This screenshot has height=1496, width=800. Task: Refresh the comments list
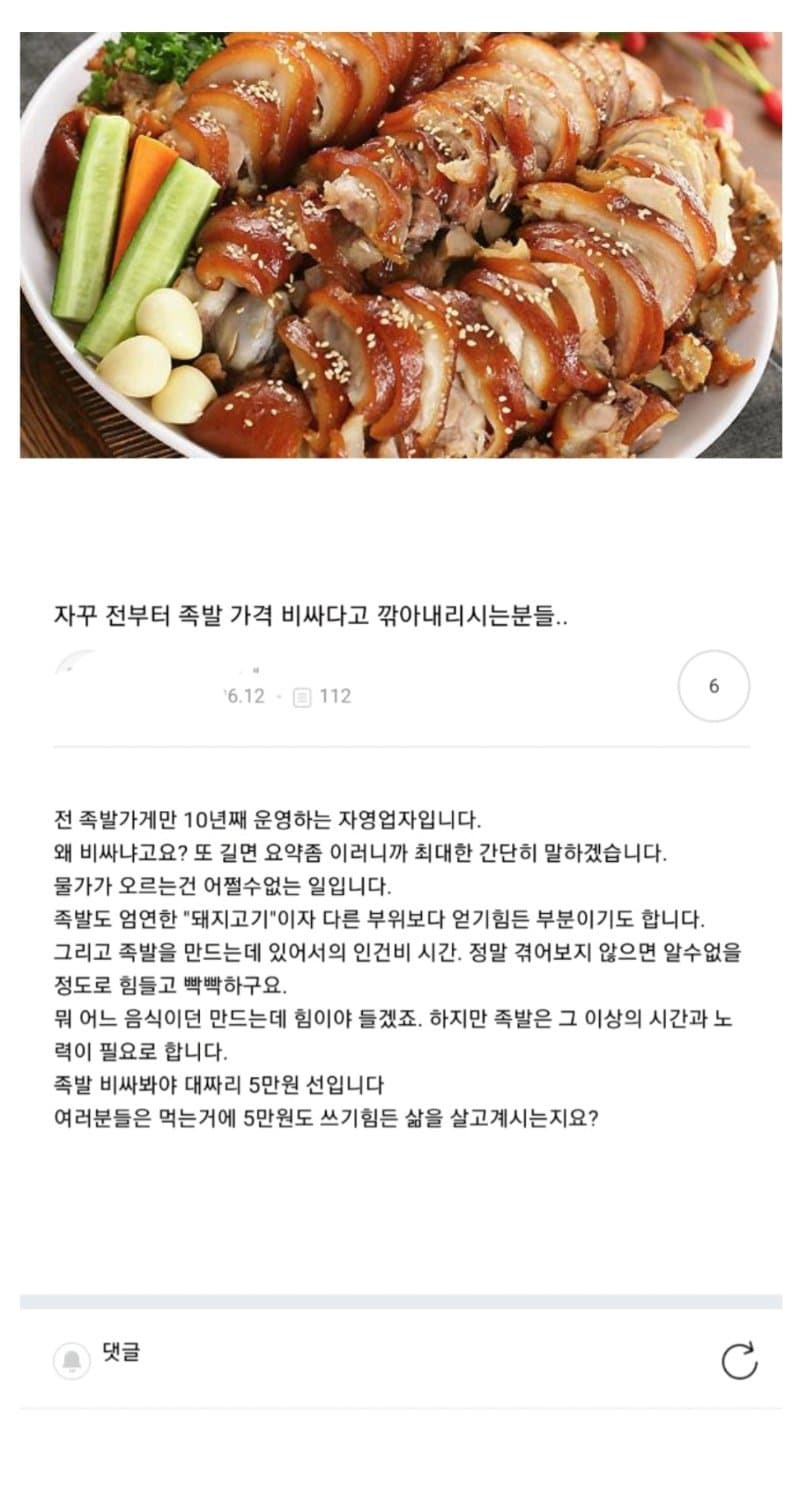[x=739, y=1361]
